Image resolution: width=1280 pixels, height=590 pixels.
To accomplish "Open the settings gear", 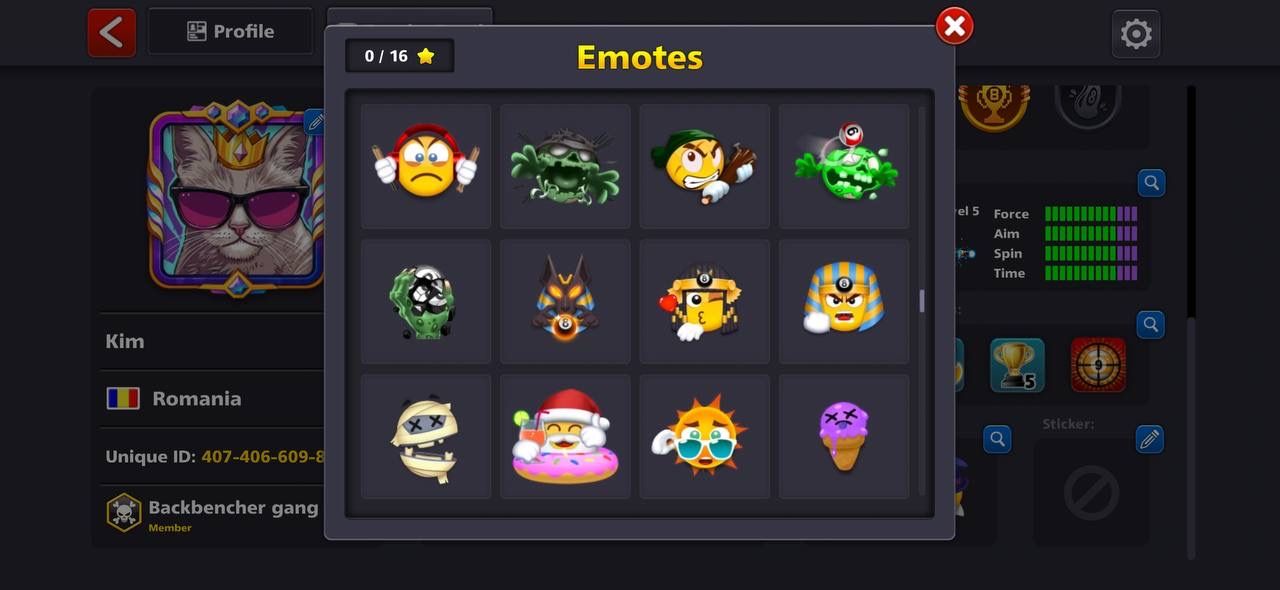I will (1135, 34).
